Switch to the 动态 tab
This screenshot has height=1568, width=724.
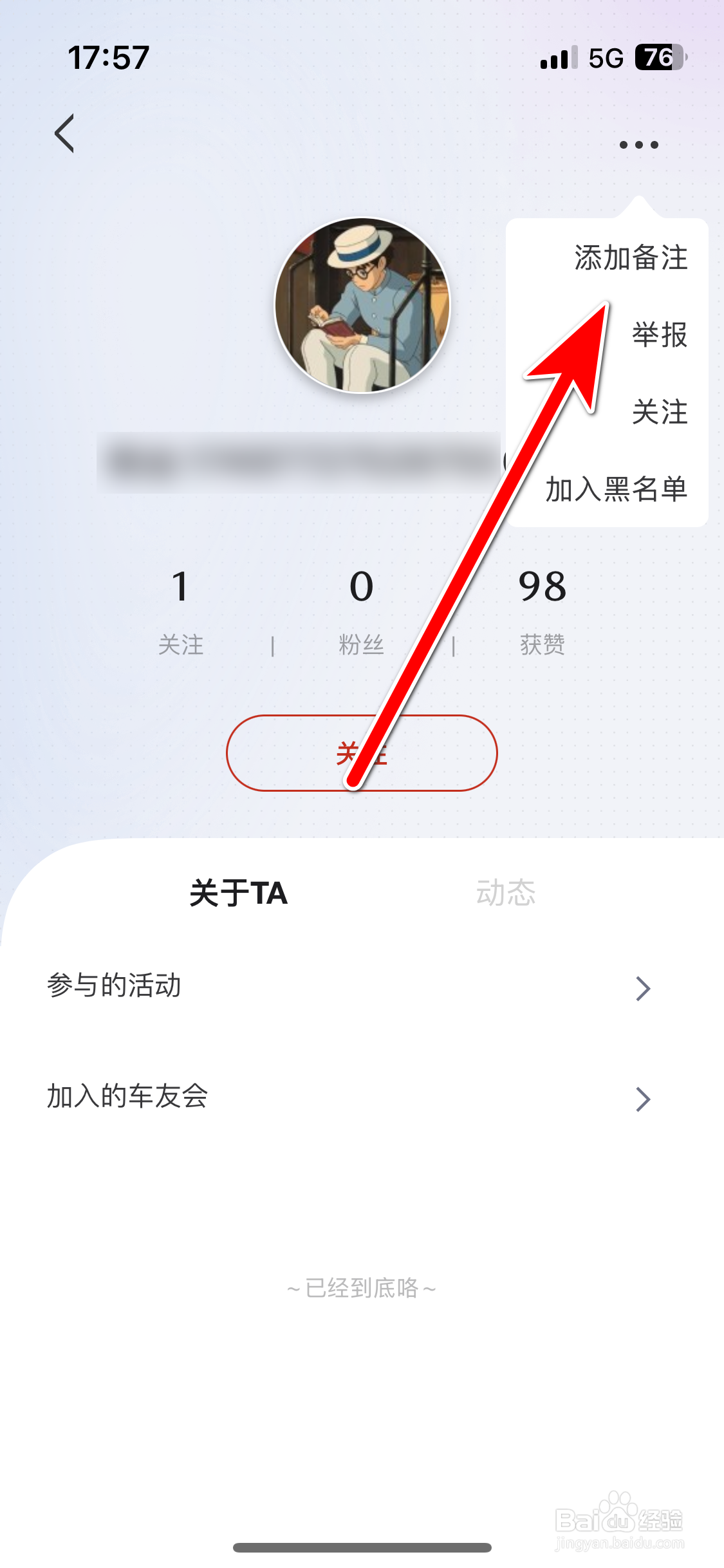pos(506,893)
